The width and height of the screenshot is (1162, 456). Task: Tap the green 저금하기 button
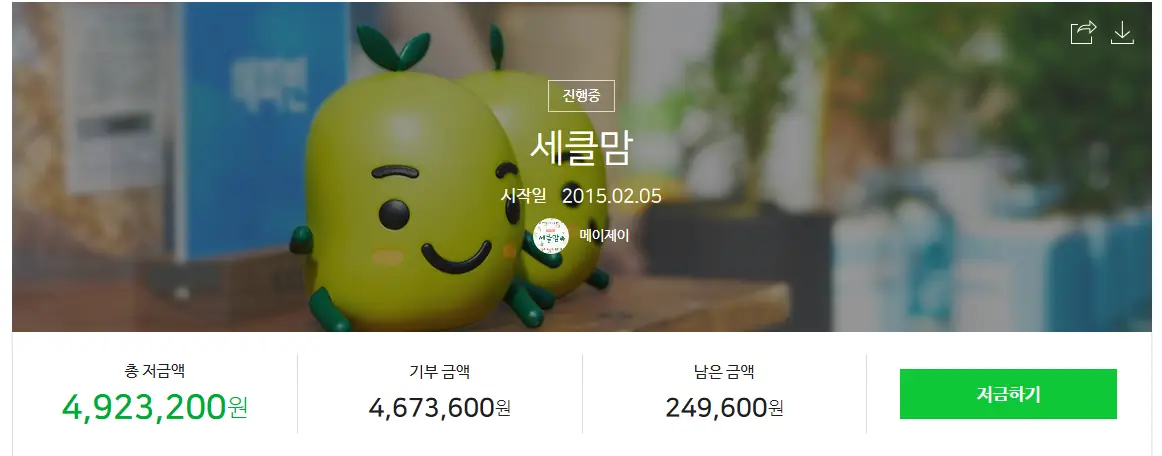(x=1008, y=394)
